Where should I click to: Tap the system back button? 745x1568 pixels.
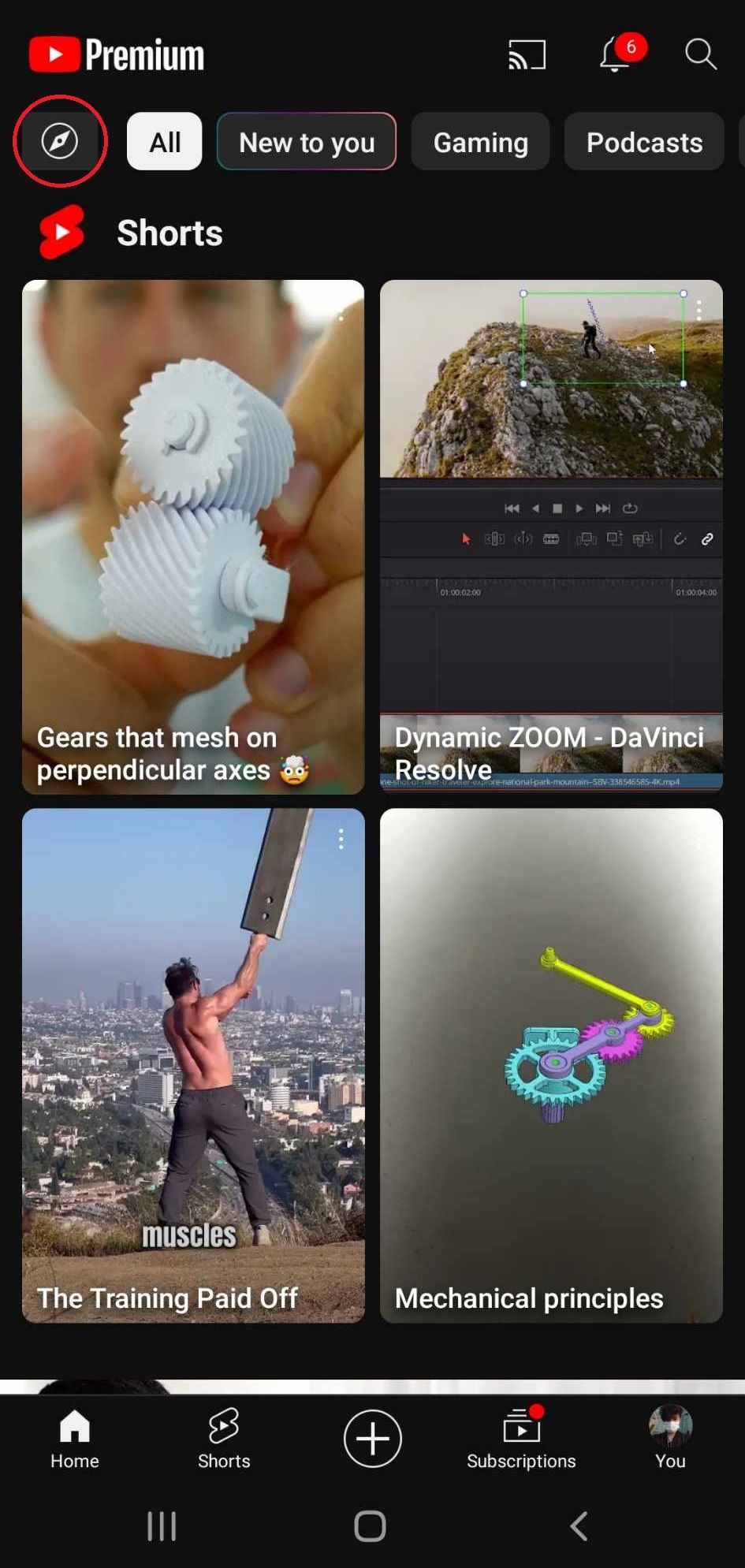click(579, 1526)
